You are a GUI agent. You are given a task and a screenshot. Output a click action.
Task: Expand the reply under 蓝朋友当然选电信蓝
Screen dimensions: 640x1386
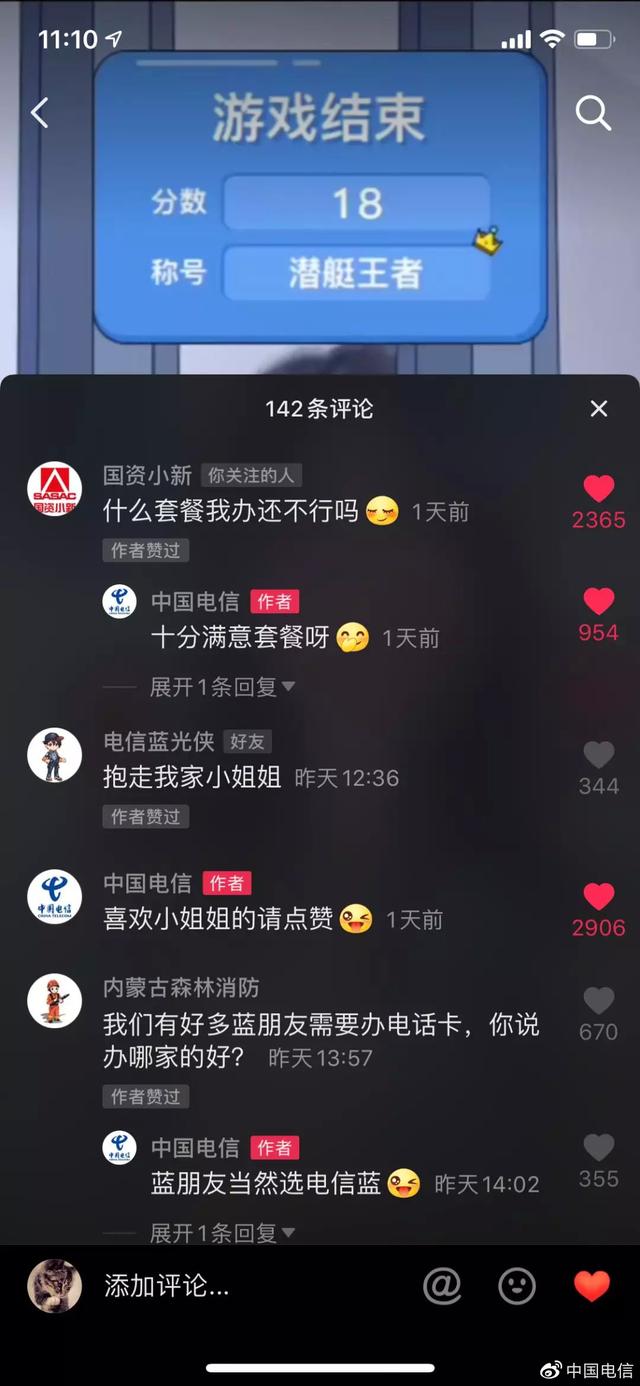pos(222,1232)
